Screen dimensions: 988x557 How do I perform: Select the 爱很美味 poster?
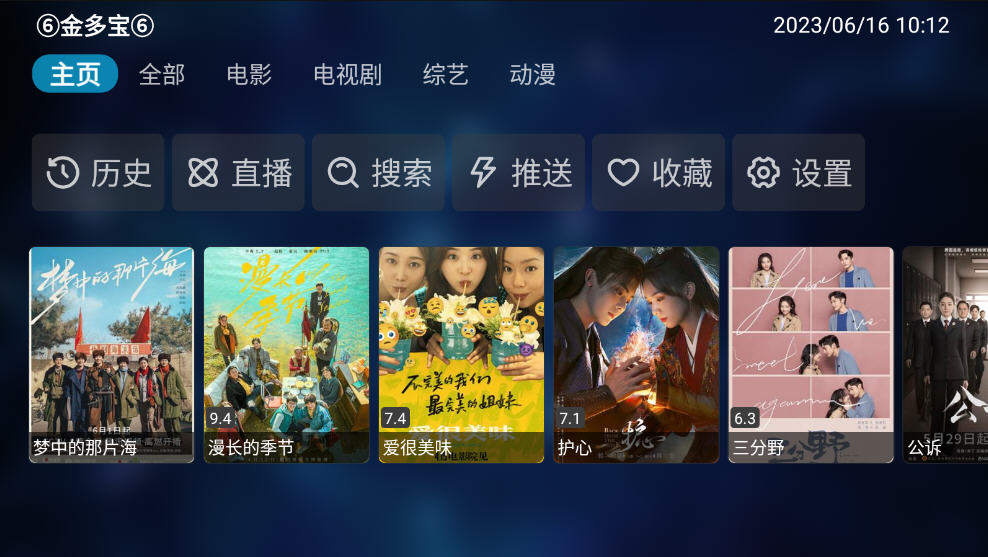pos(461,354)
